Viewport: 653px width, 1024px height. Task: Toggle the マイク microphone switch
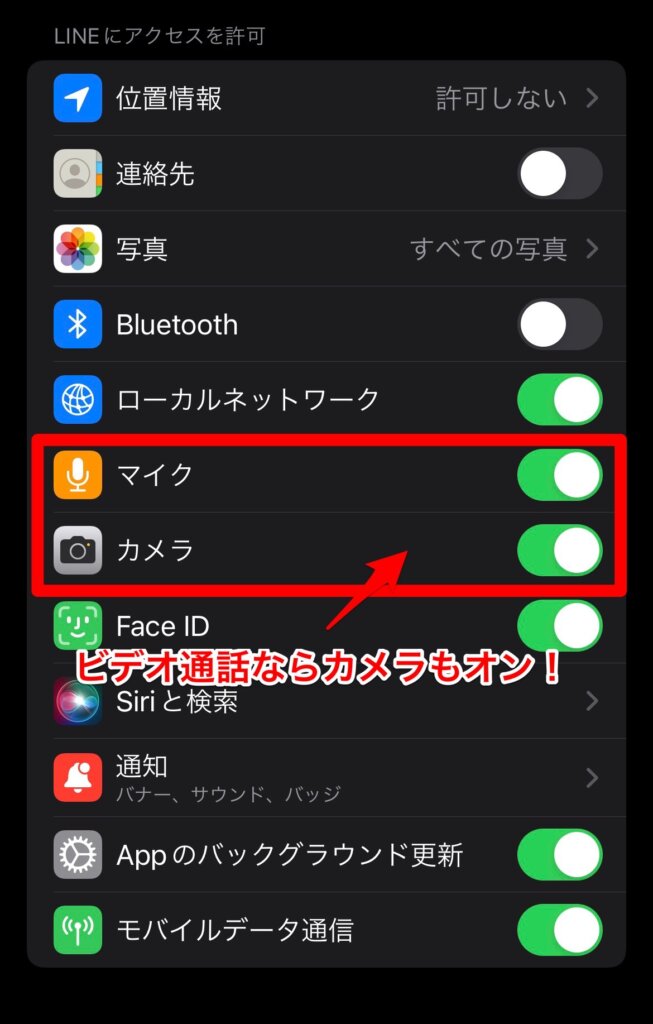pyautogui.click(x=559, y=475)
